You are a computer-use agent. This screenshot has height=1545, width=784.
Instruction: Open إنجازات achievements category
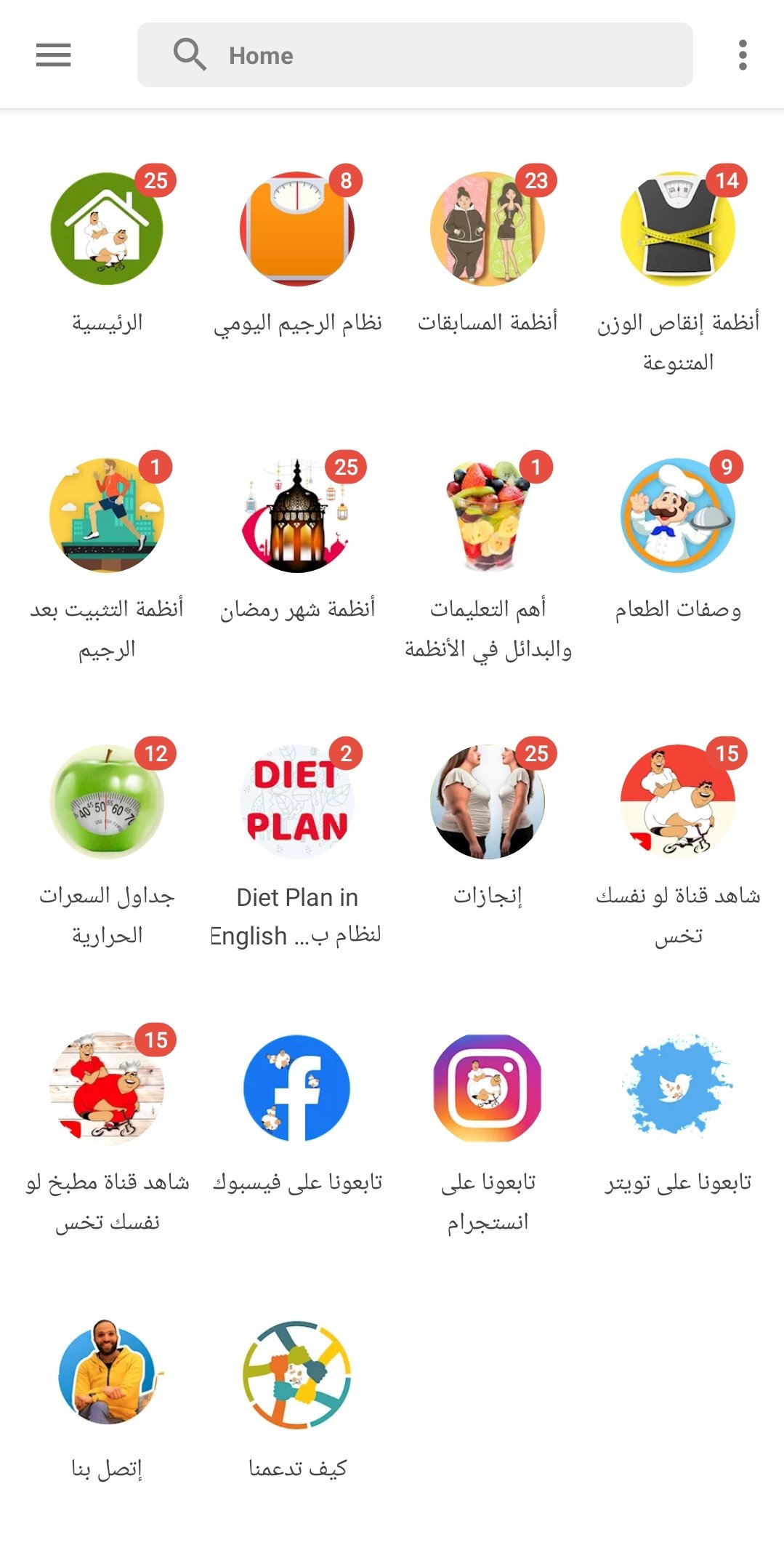(488, 802)
